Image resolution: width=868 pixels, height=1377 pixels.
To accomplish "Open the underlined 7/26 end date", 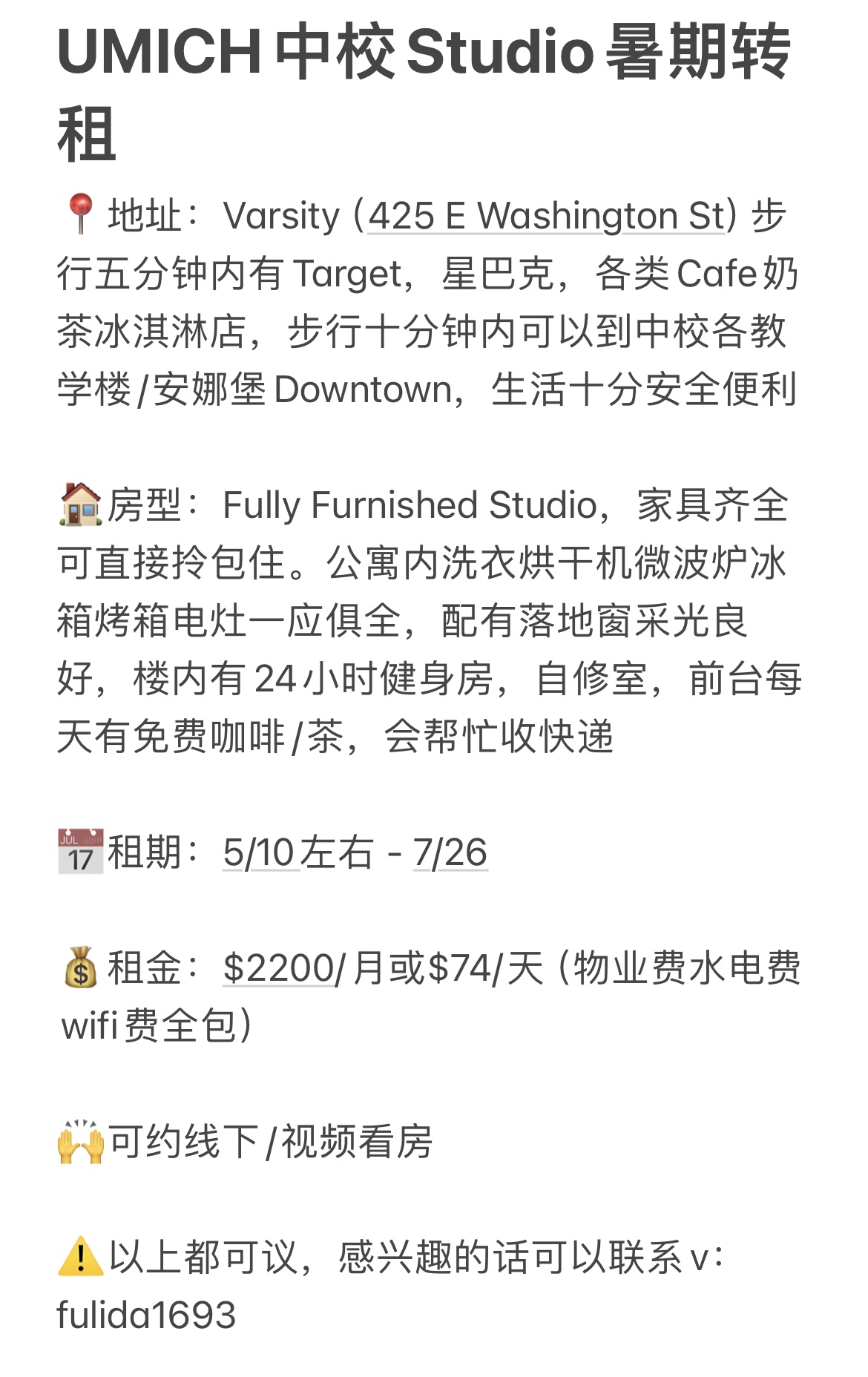I will [x=450, y=852].
